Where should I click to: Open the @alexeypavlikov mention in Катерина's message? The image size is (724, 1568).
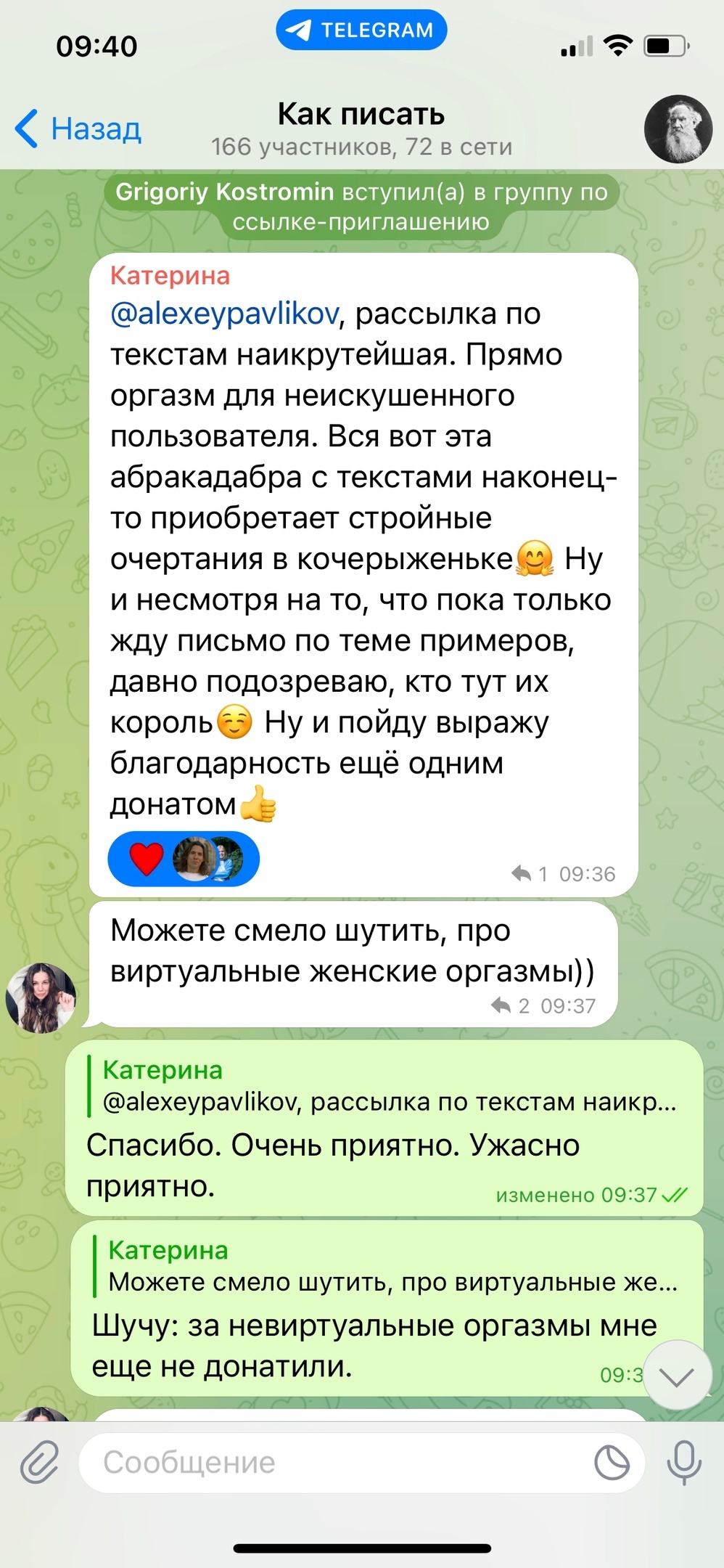[x=223, y=314]
